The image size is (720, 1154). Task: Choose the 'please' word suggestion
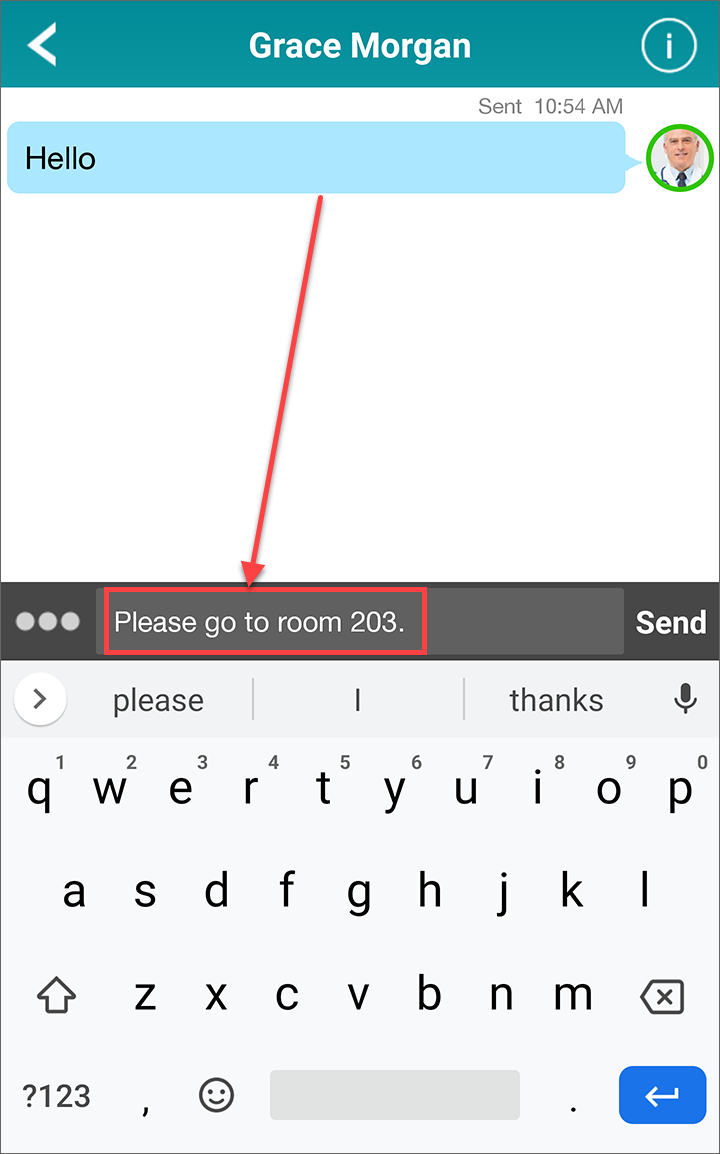pos(158,700)
